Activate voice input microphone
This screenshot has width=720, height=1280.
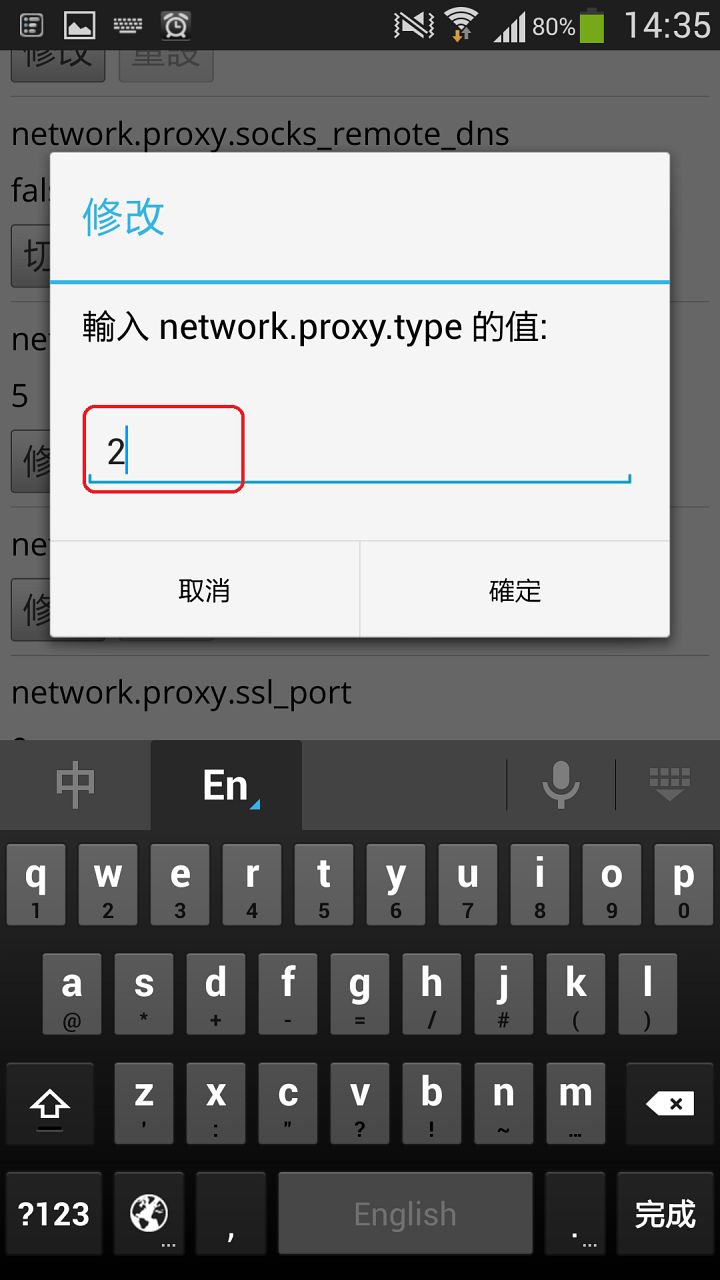click(561, 786)
